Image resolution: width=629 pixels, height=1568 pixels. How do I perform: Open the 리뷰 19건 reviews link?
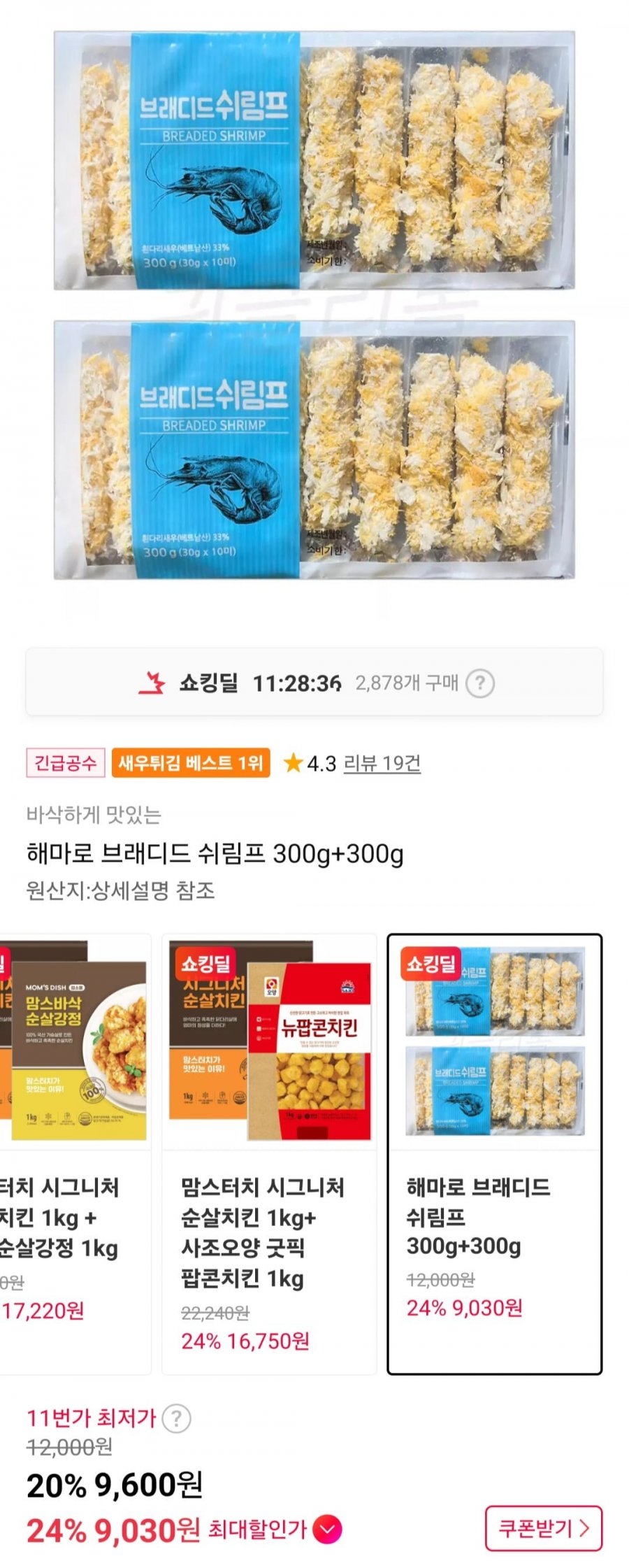382,763
